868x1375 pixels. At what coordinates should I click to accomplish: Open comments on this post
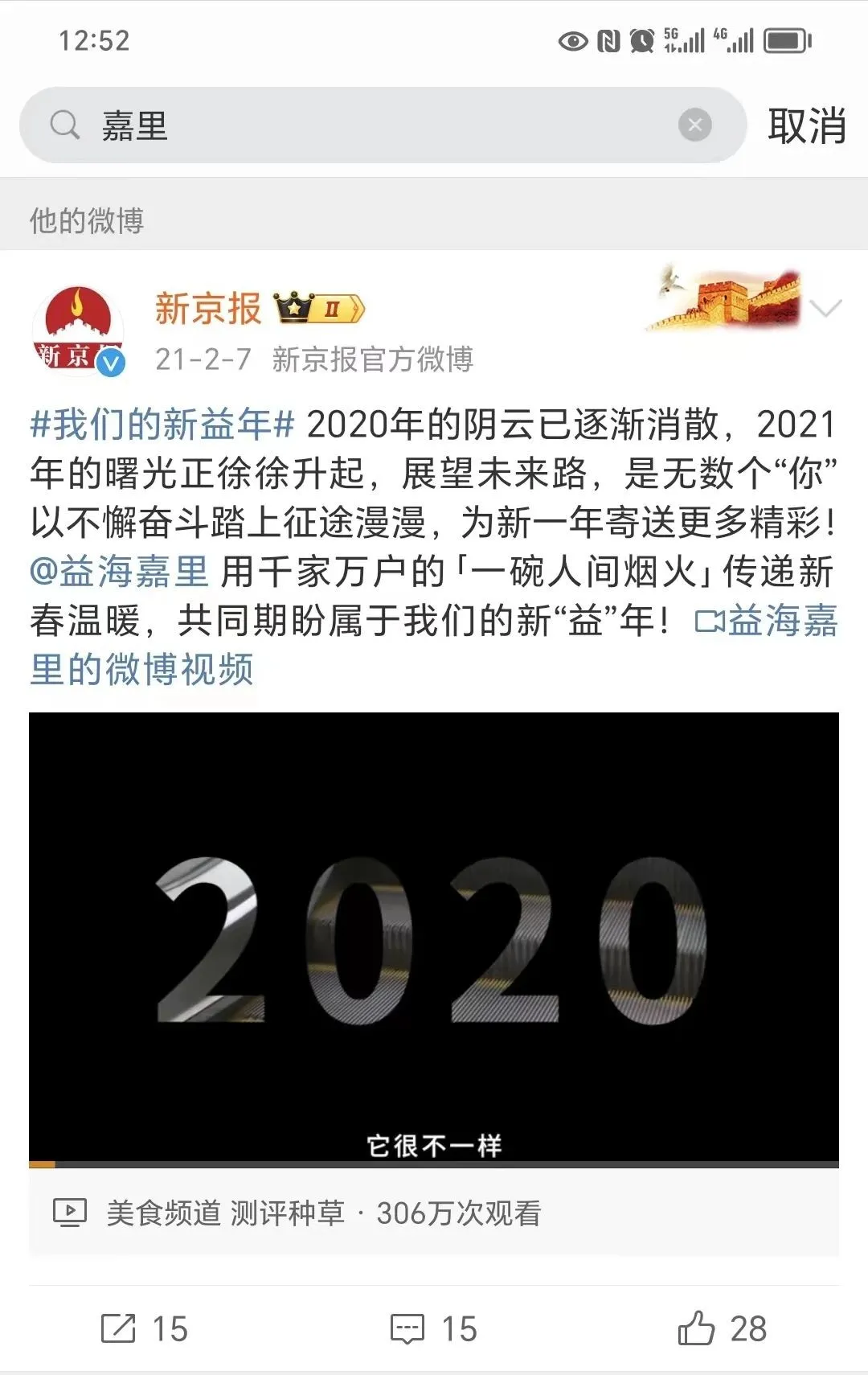[x=434, y=1328]
